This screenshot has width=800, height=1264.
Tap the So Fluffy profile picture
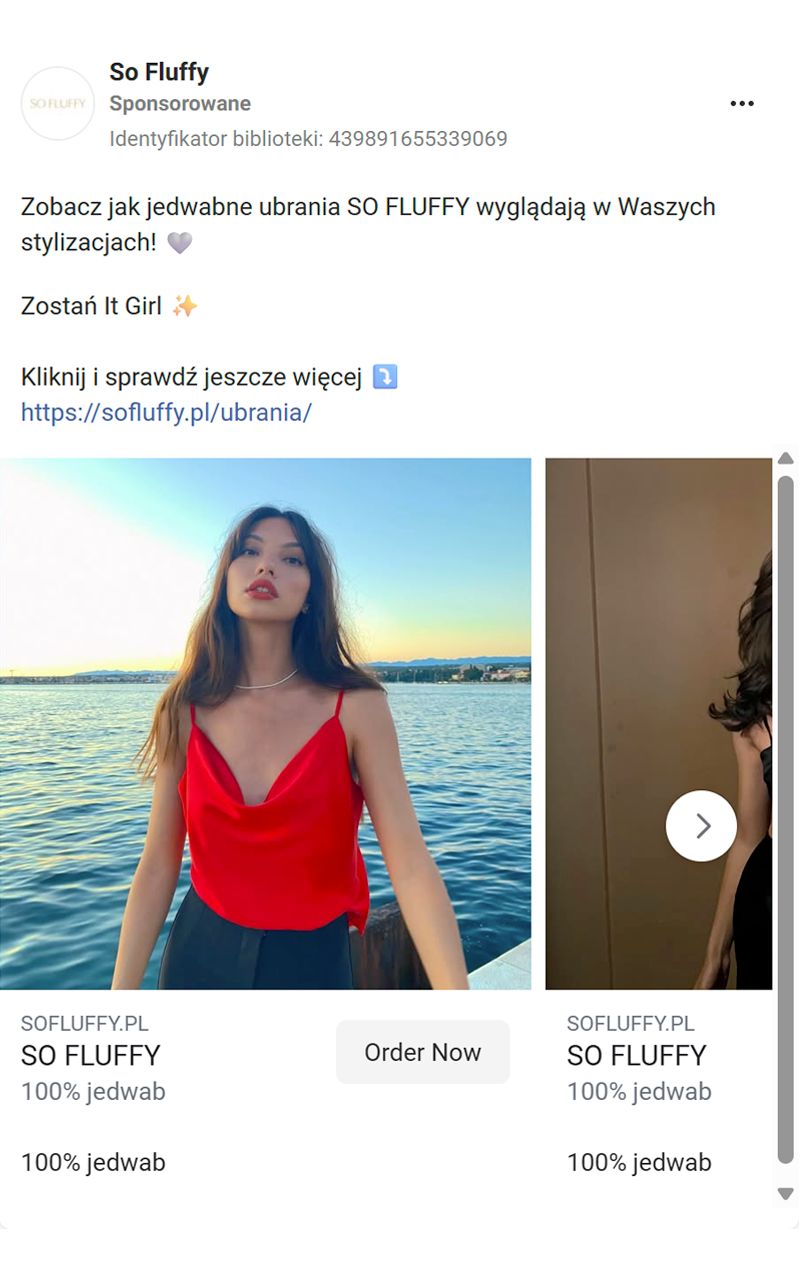tap(58, 104)
